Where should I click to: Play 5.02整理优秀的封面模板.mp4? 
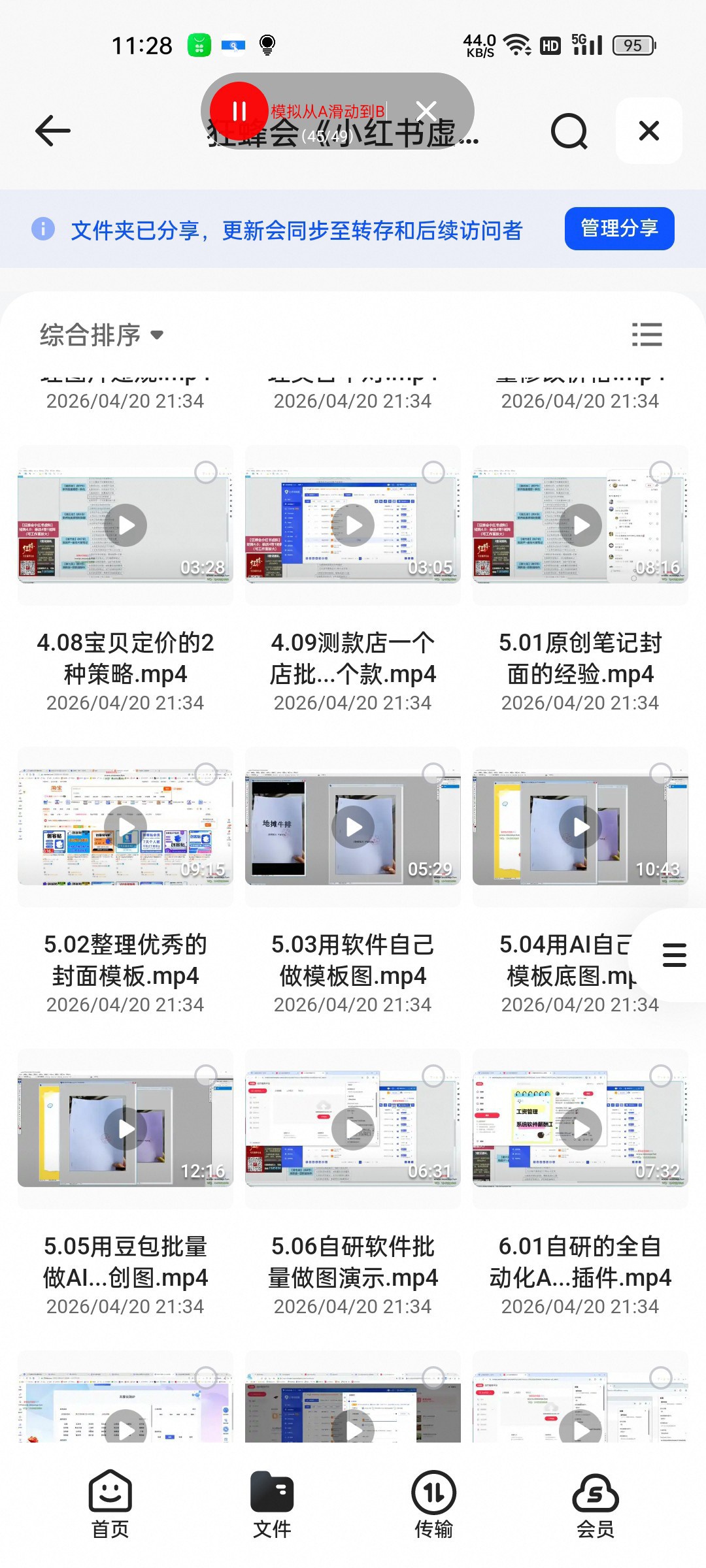point(126,827)
